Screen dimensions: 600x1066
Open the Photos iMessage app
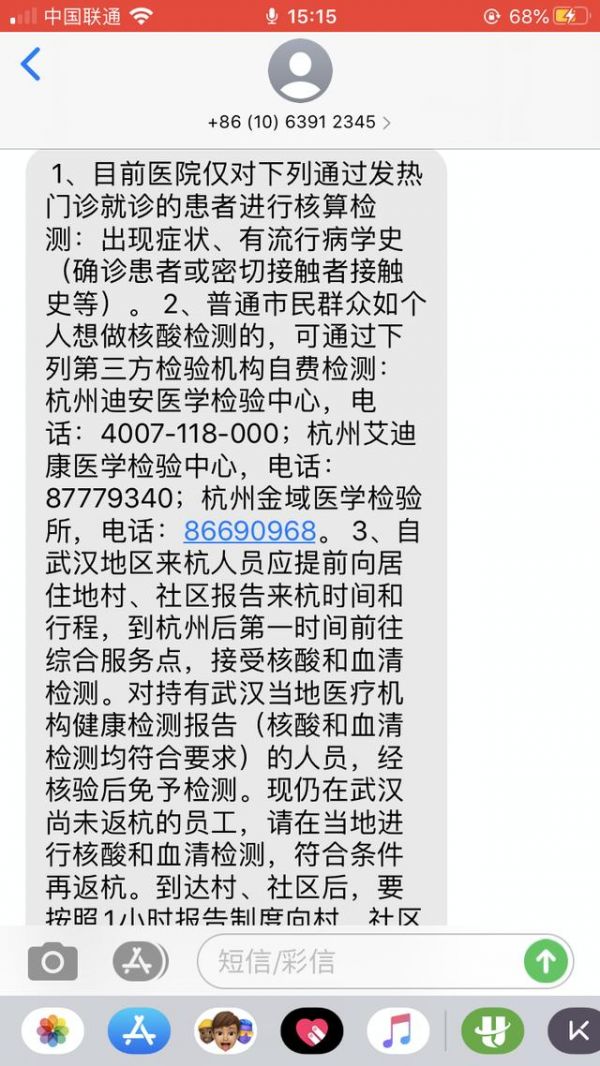[x=52, y=1031]
